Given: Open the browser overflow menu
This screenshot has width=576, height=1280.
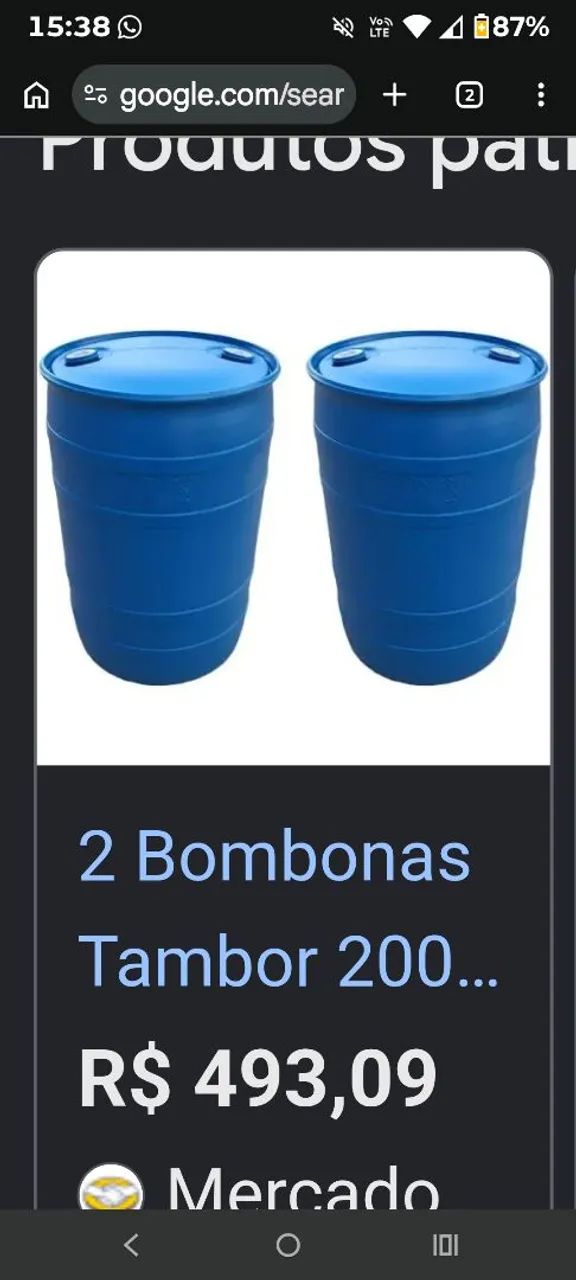Looking at the screenshot, I should 541,95.
